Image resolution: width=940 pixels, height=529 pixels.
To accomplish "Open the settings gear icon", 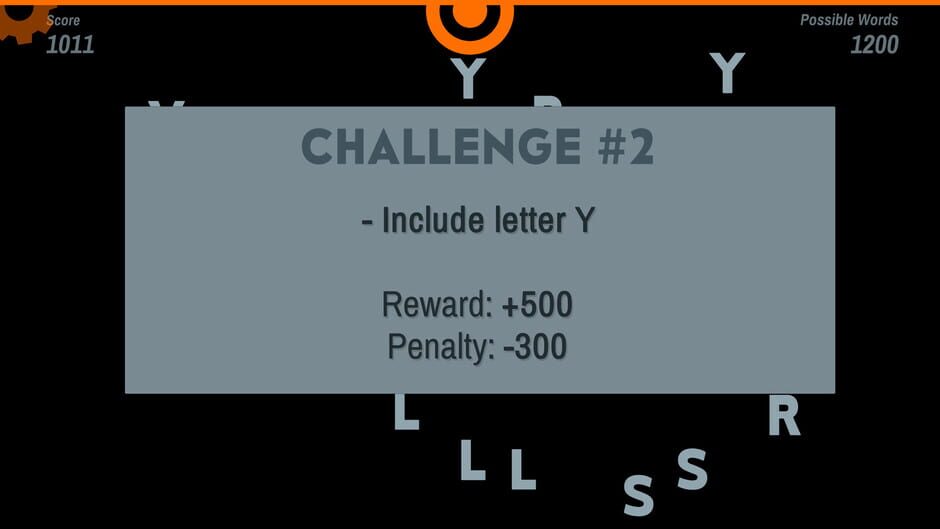I will (20, 20).
